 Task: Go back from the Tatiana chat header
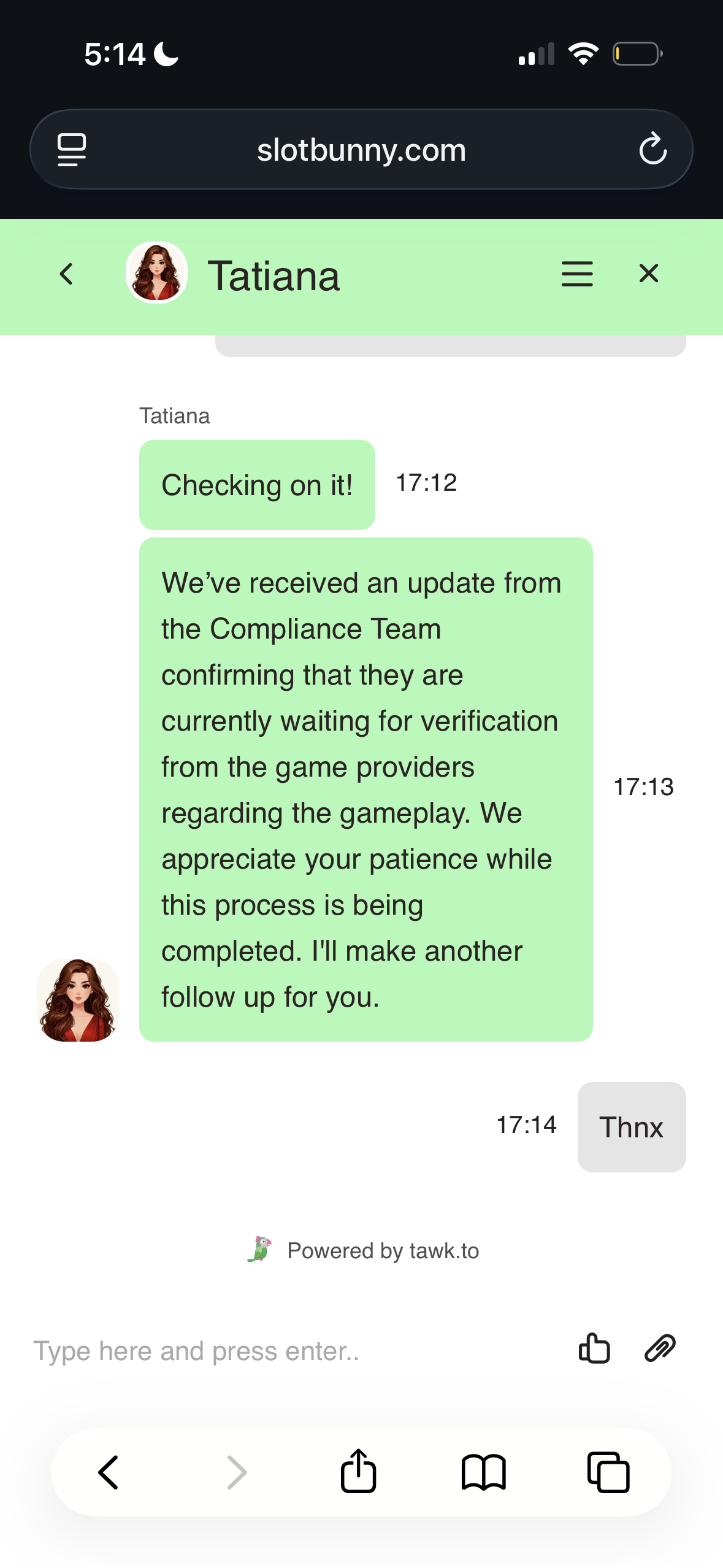pyautogui.click(x=67, y=274)
